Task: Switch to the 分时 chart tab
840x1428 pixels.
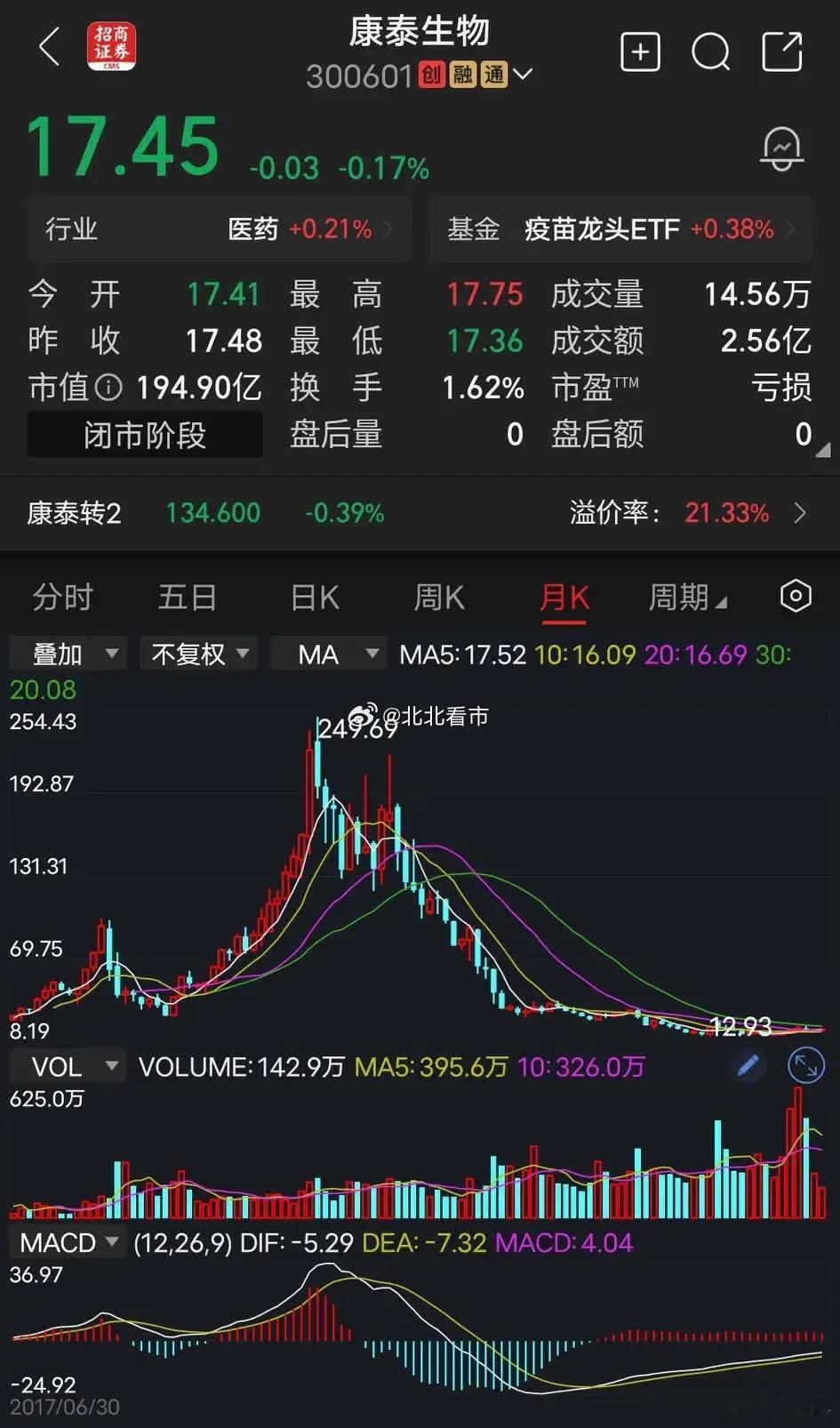Action: coord(62,598)
